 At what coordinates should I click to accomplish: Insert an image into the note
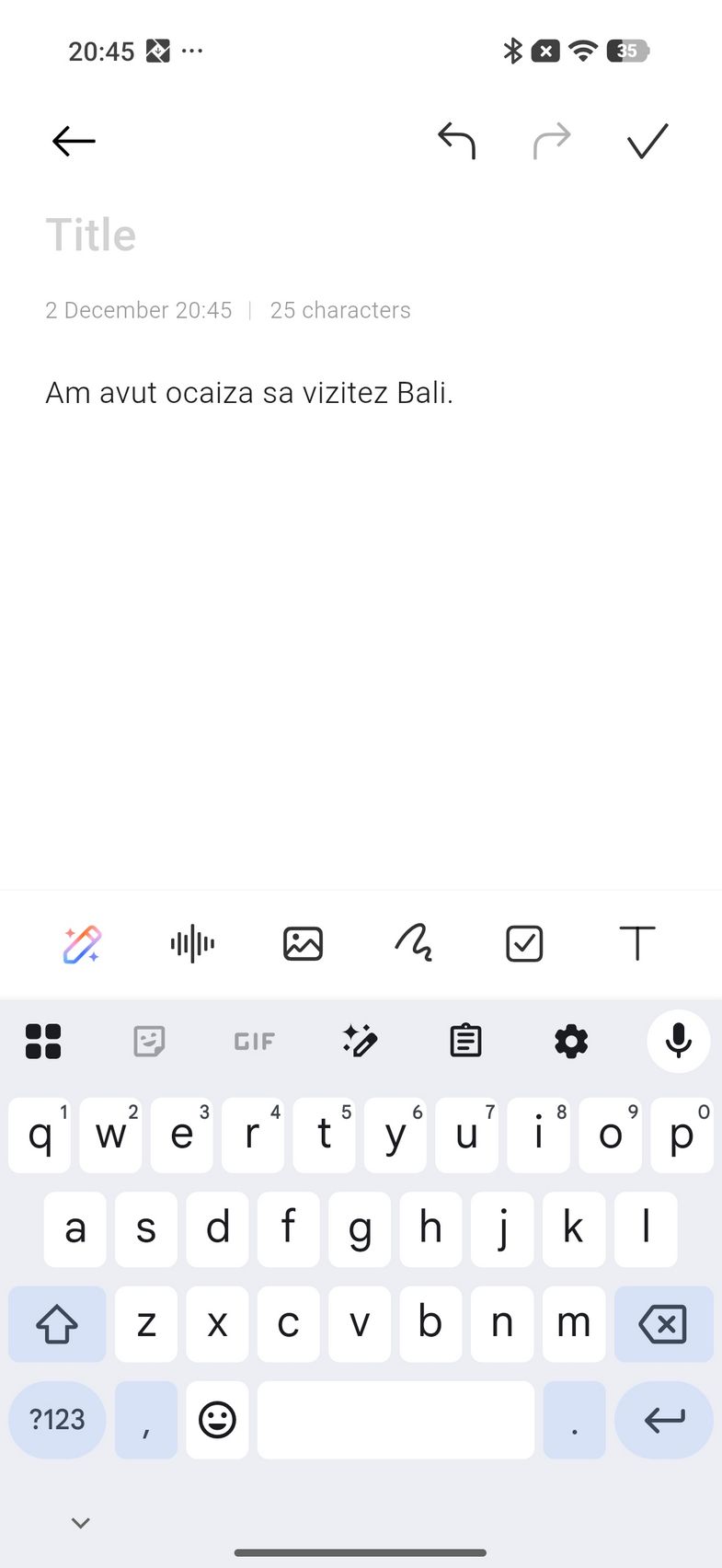click(x=303, y=944)
